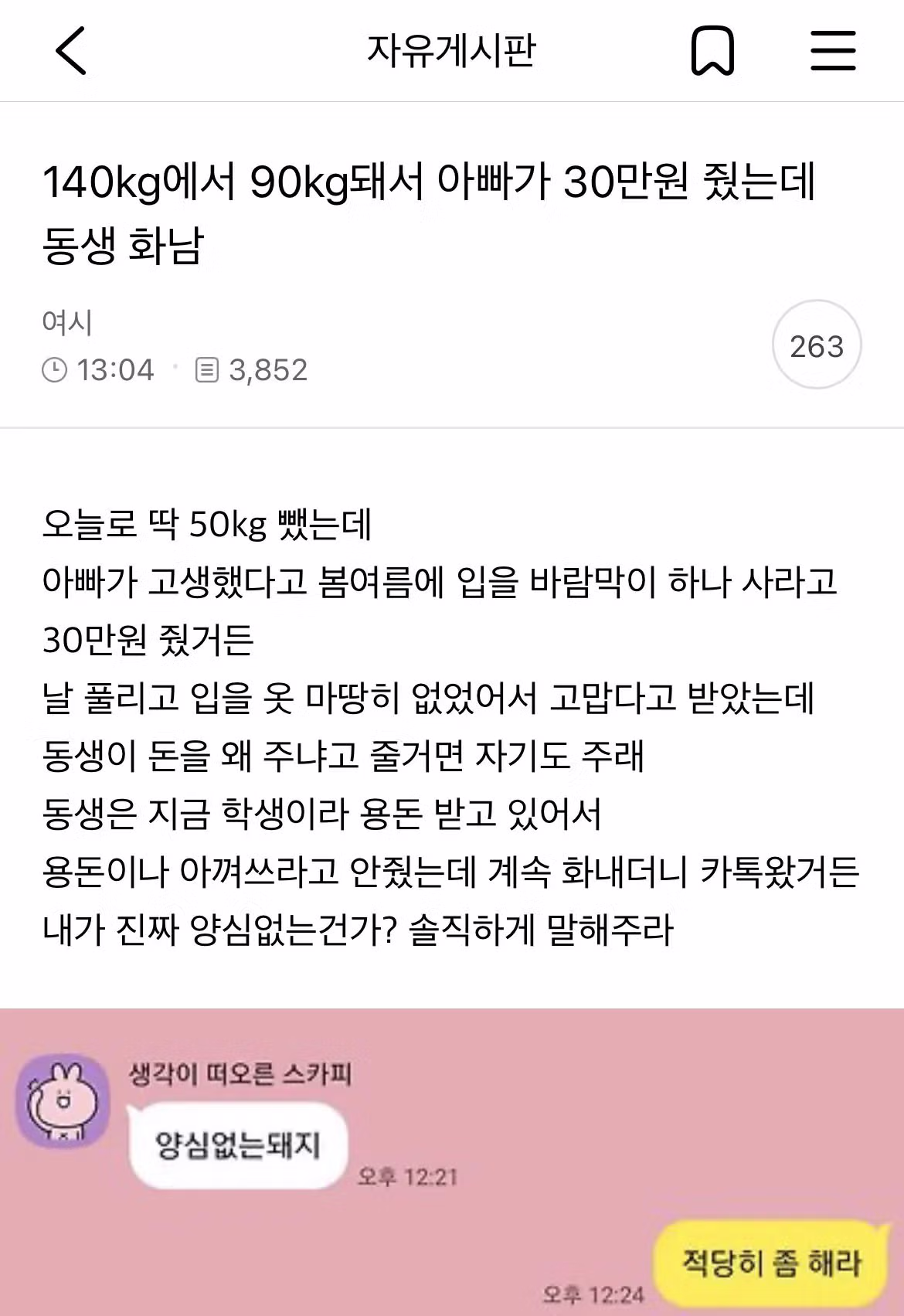Open the hamburger menu

click(x=833, y=51)
